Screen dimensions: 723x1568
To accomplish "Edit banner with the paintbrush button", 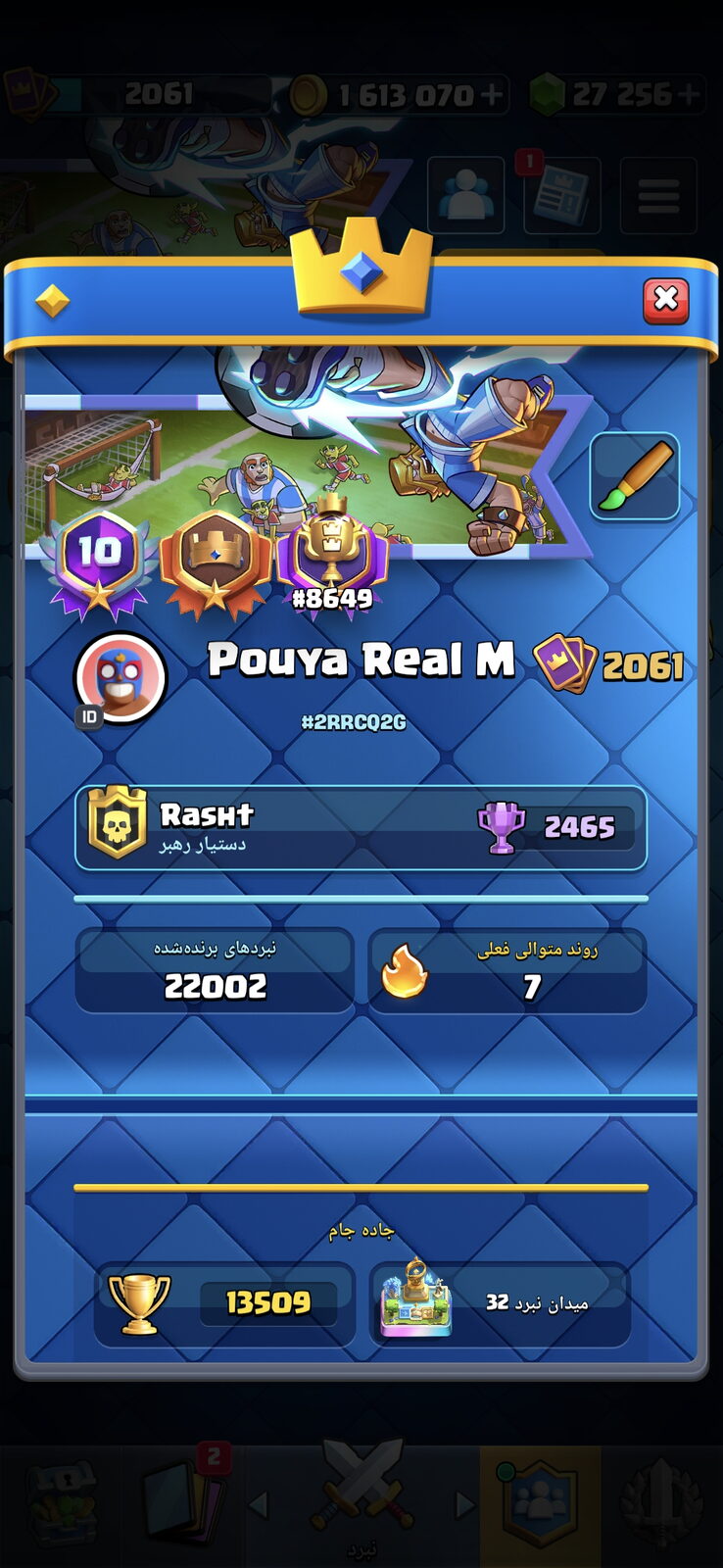I will (x=635, y=476).
